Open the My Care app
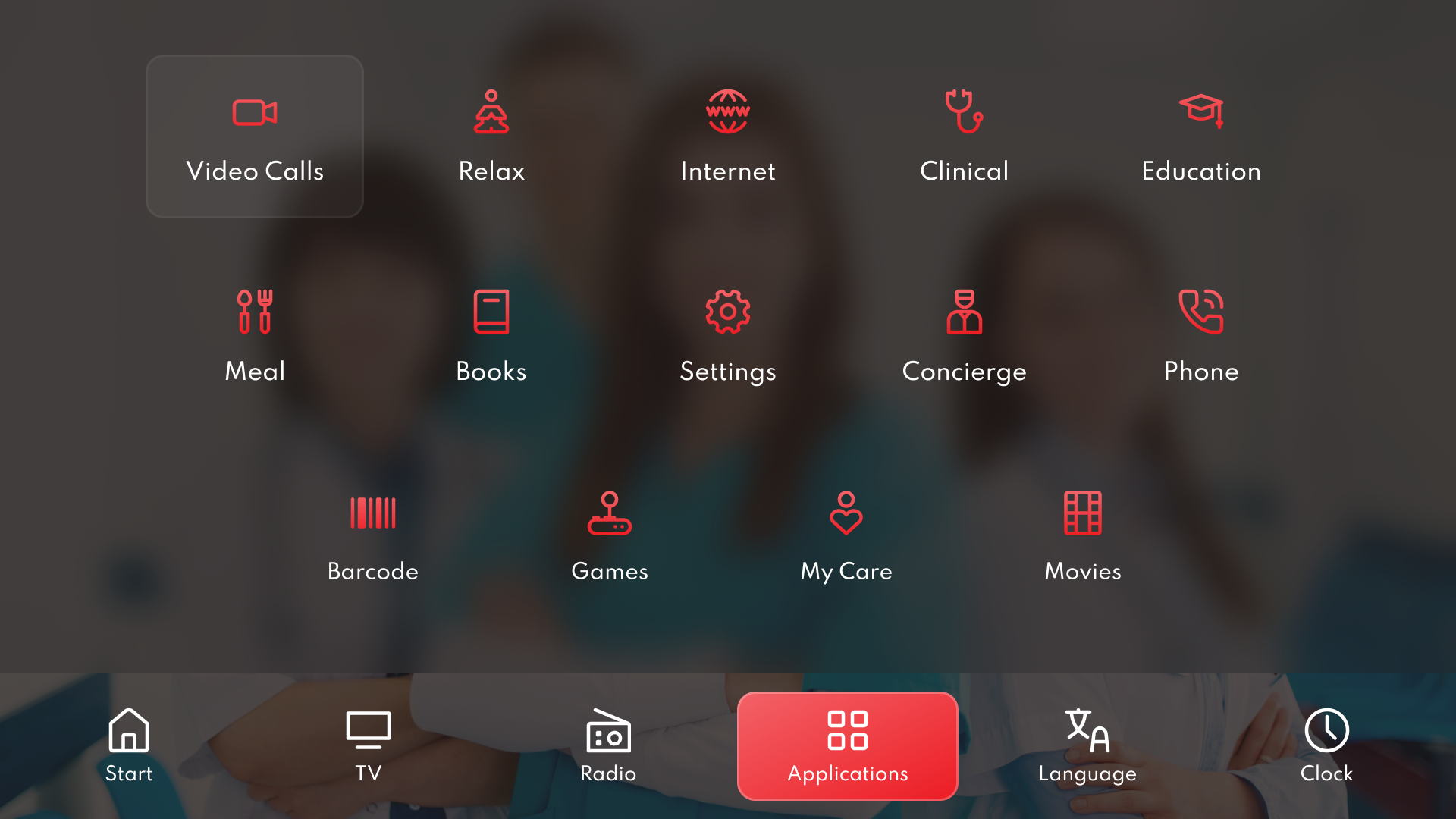1456x819 pixels. point(846,537)
